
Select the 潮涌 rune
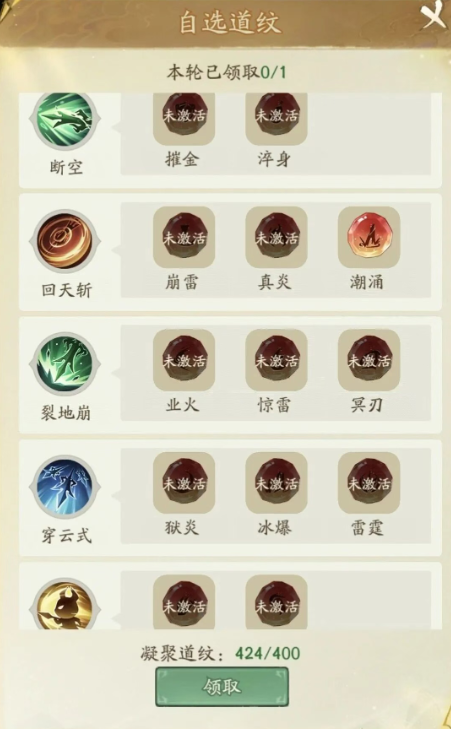point(369,237)
